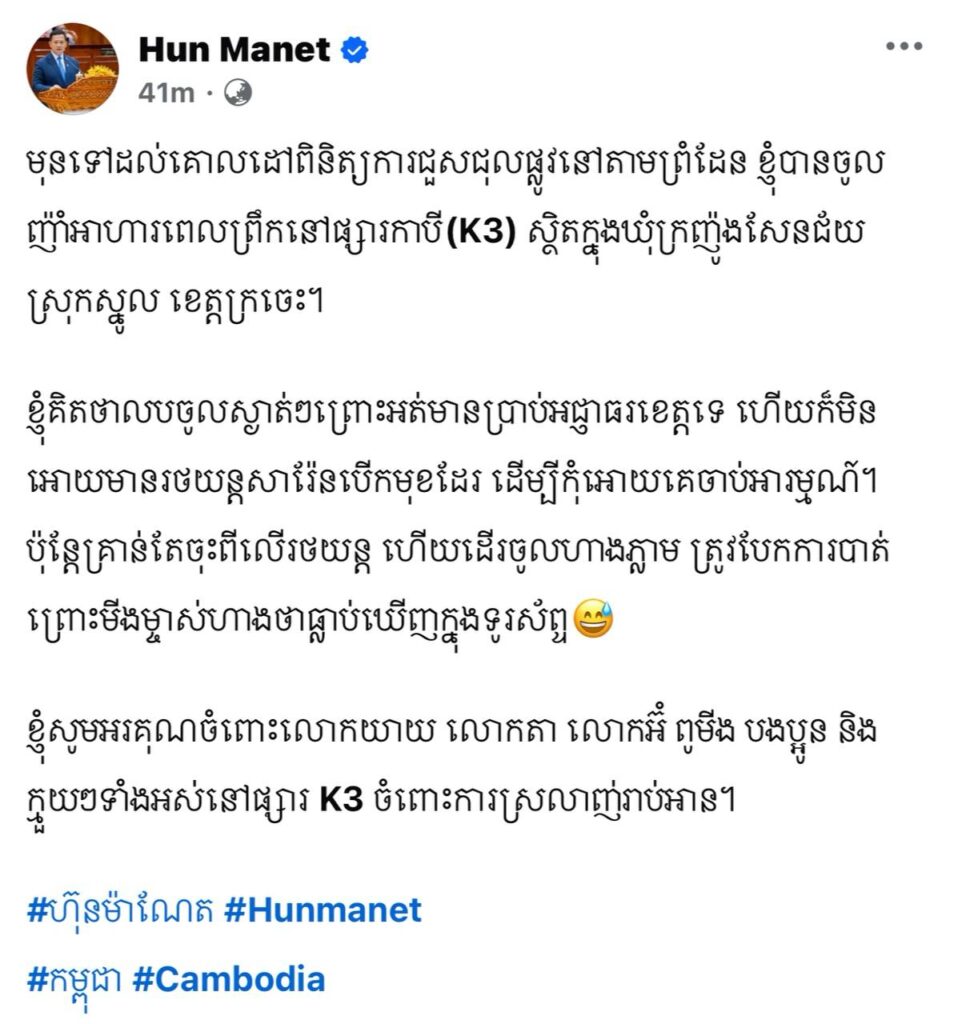Screen dimensions: 954x1024
Task: Open the #Hunmanet hashtag
Action: (x=323, y=910)
